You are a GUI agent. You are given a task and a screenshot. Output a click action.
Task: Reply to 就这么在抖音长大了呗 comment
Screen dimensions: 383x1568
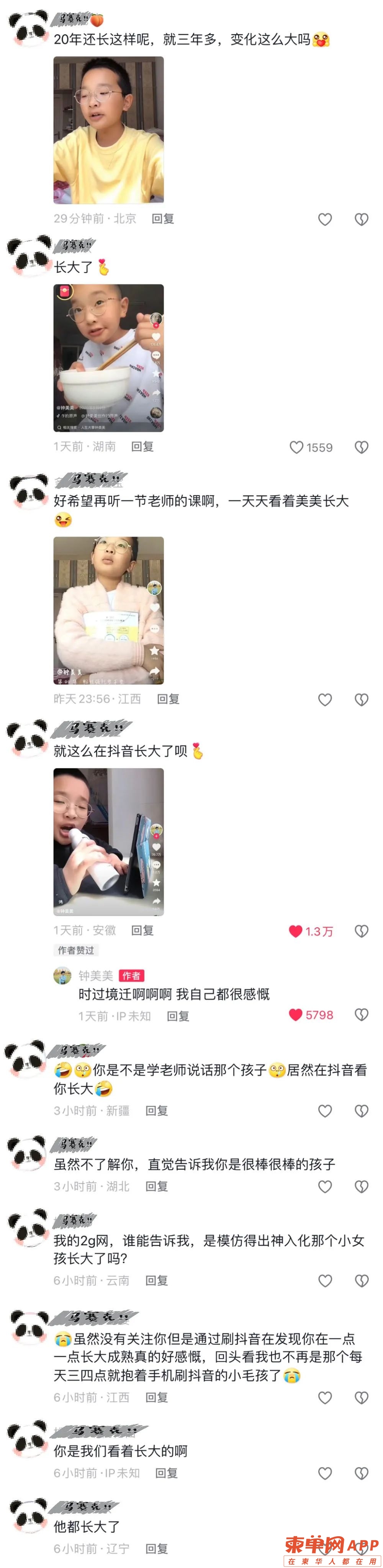[142, 930]
